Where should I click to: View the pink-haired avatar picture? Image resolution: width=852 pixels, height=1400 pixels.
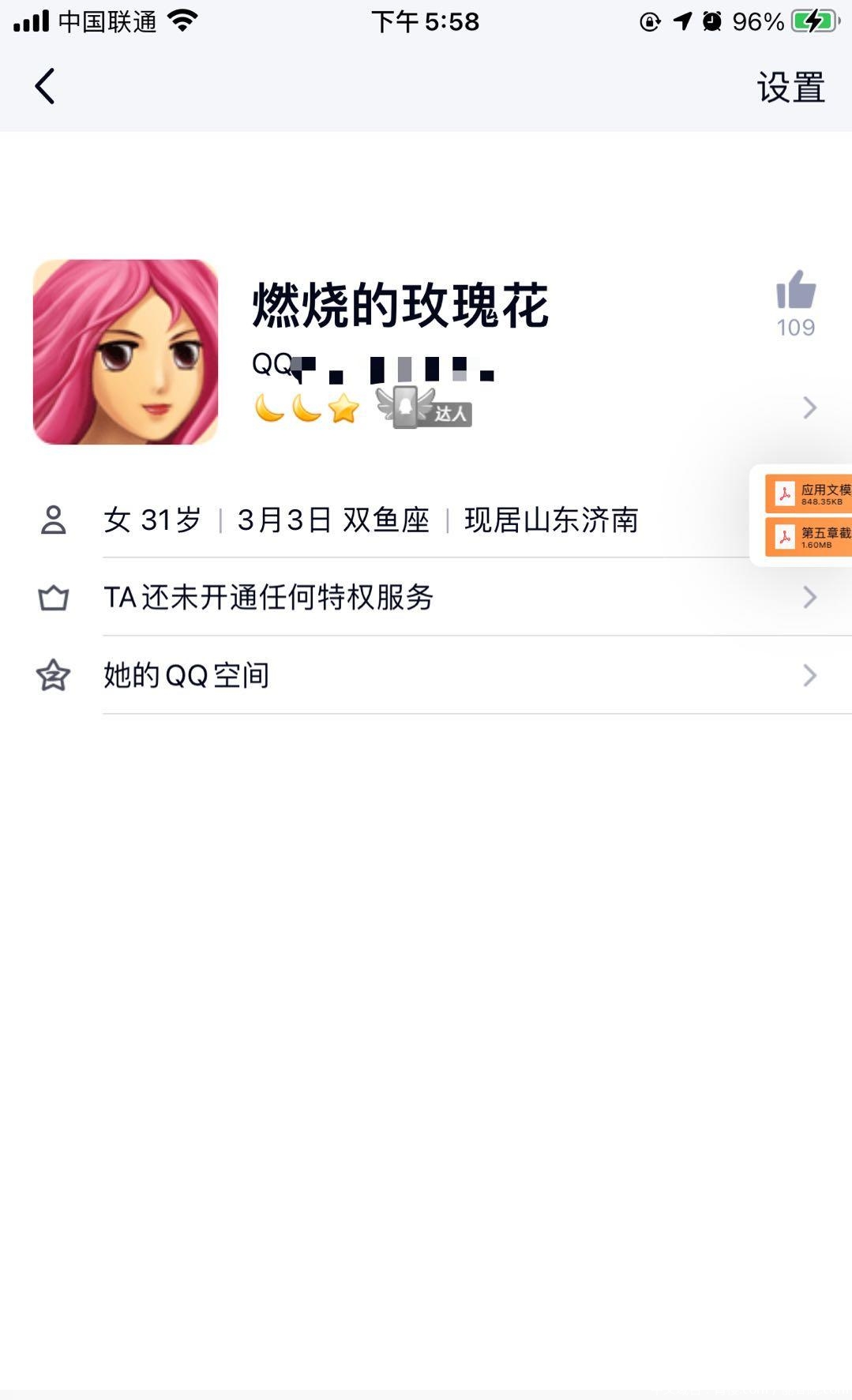click(126, 352)
